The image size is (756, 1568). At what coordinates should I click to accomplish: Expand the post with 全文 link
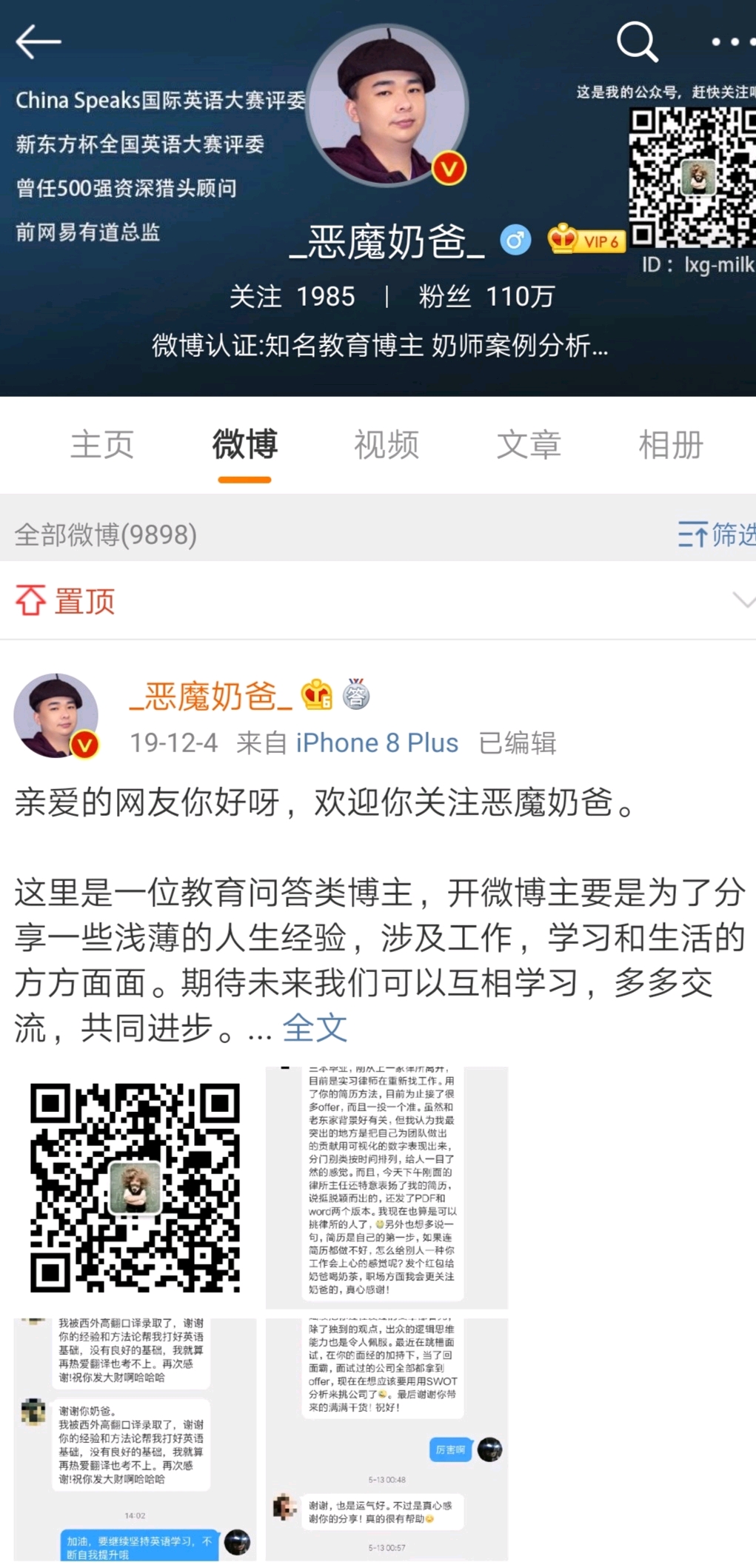315,1028
